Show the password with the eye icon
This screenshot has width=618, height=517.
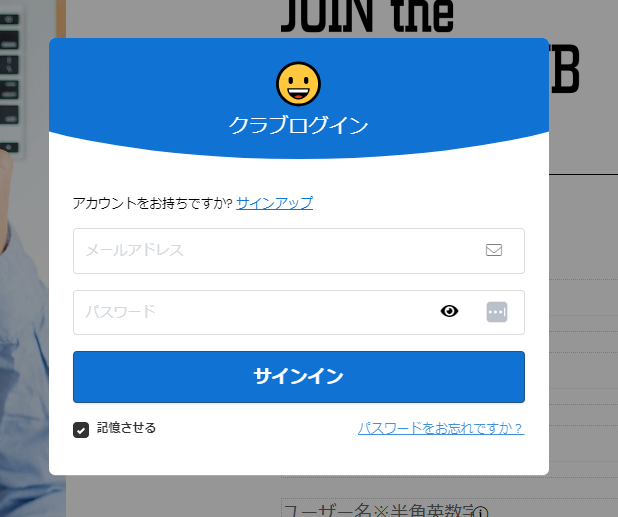[450, 312]
